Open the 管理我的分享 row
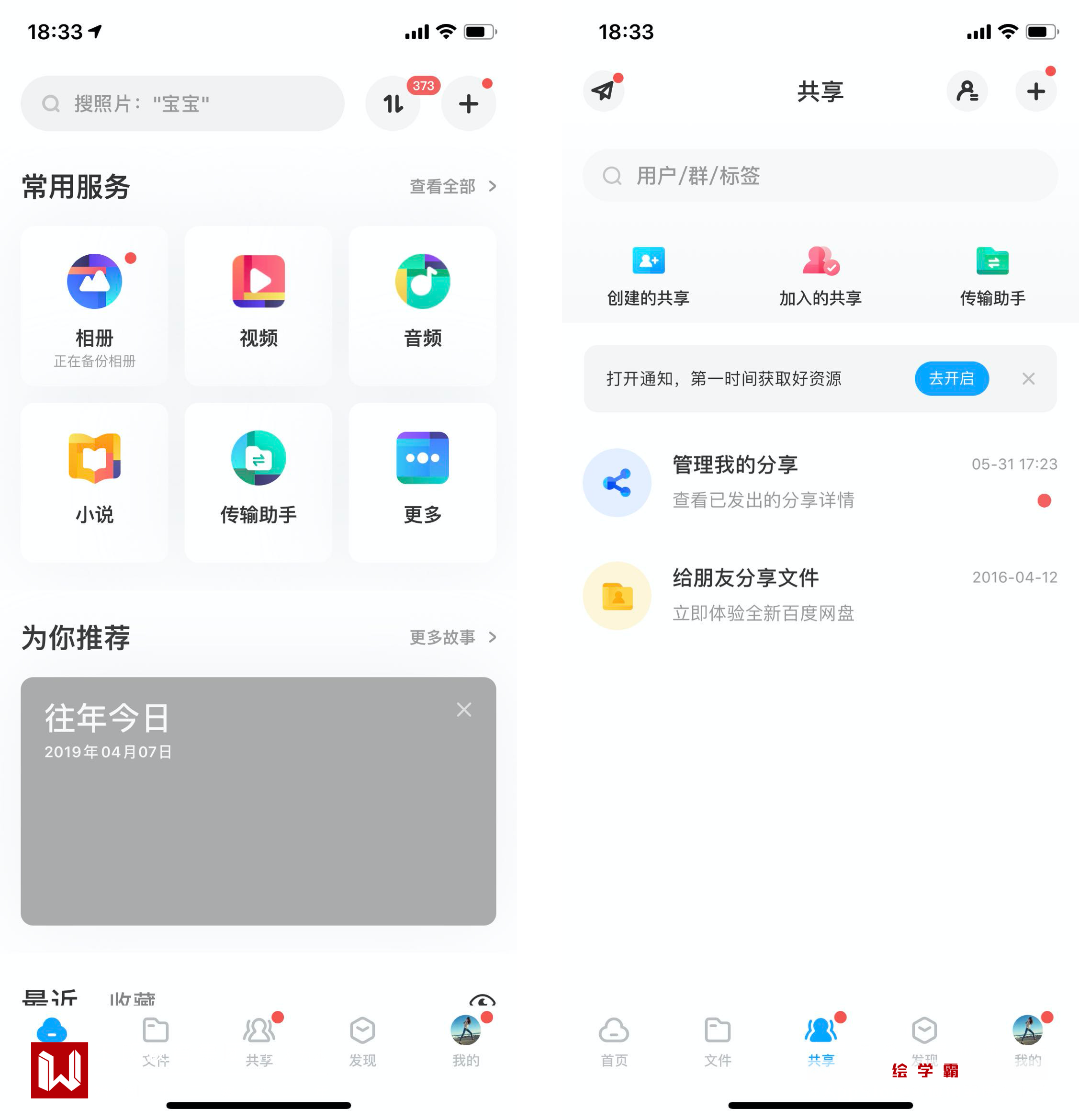Viewport: 1079px width, 1120px height. (x=820, y=482)
